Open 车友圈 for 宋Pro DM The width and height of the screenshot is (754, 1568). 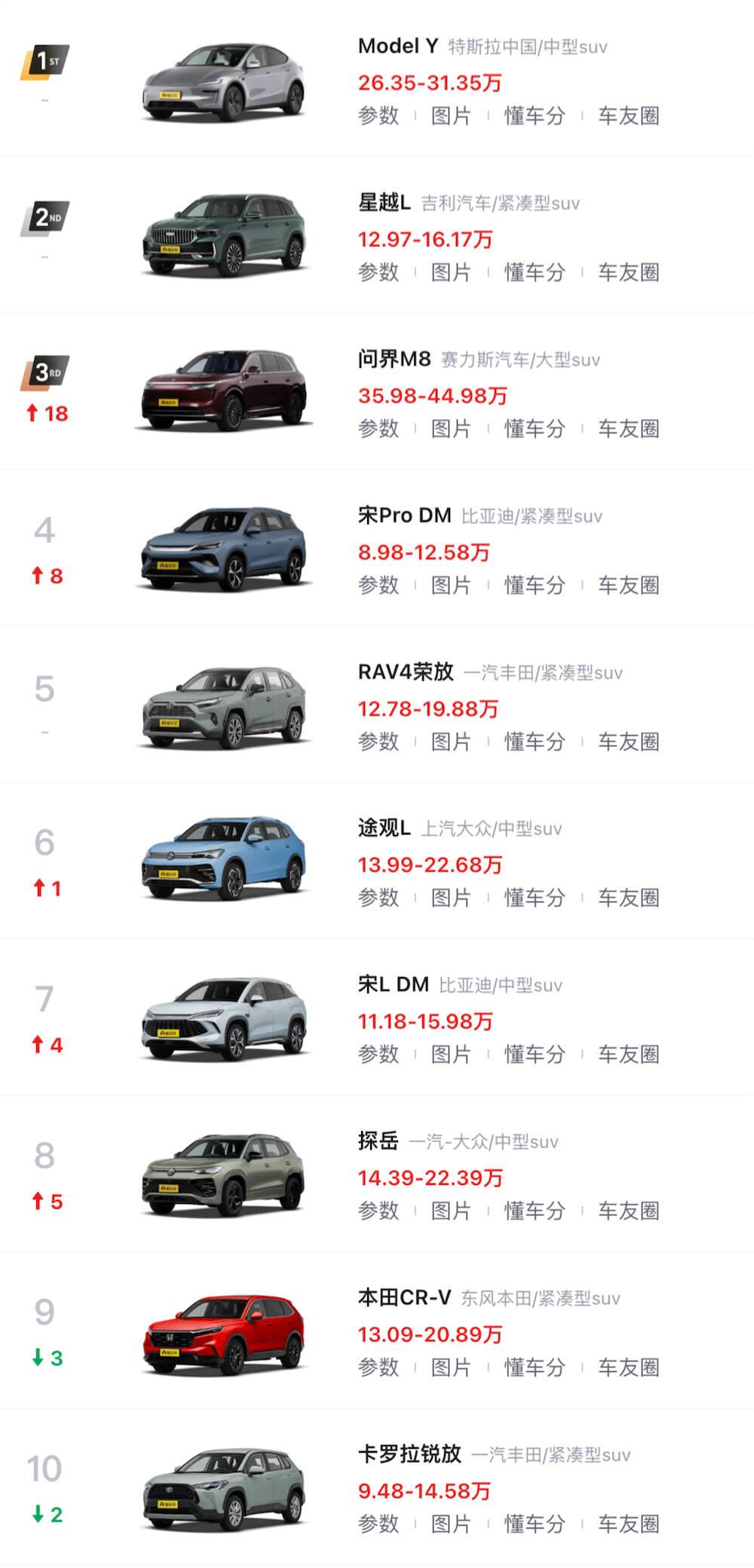coord(628,585)
